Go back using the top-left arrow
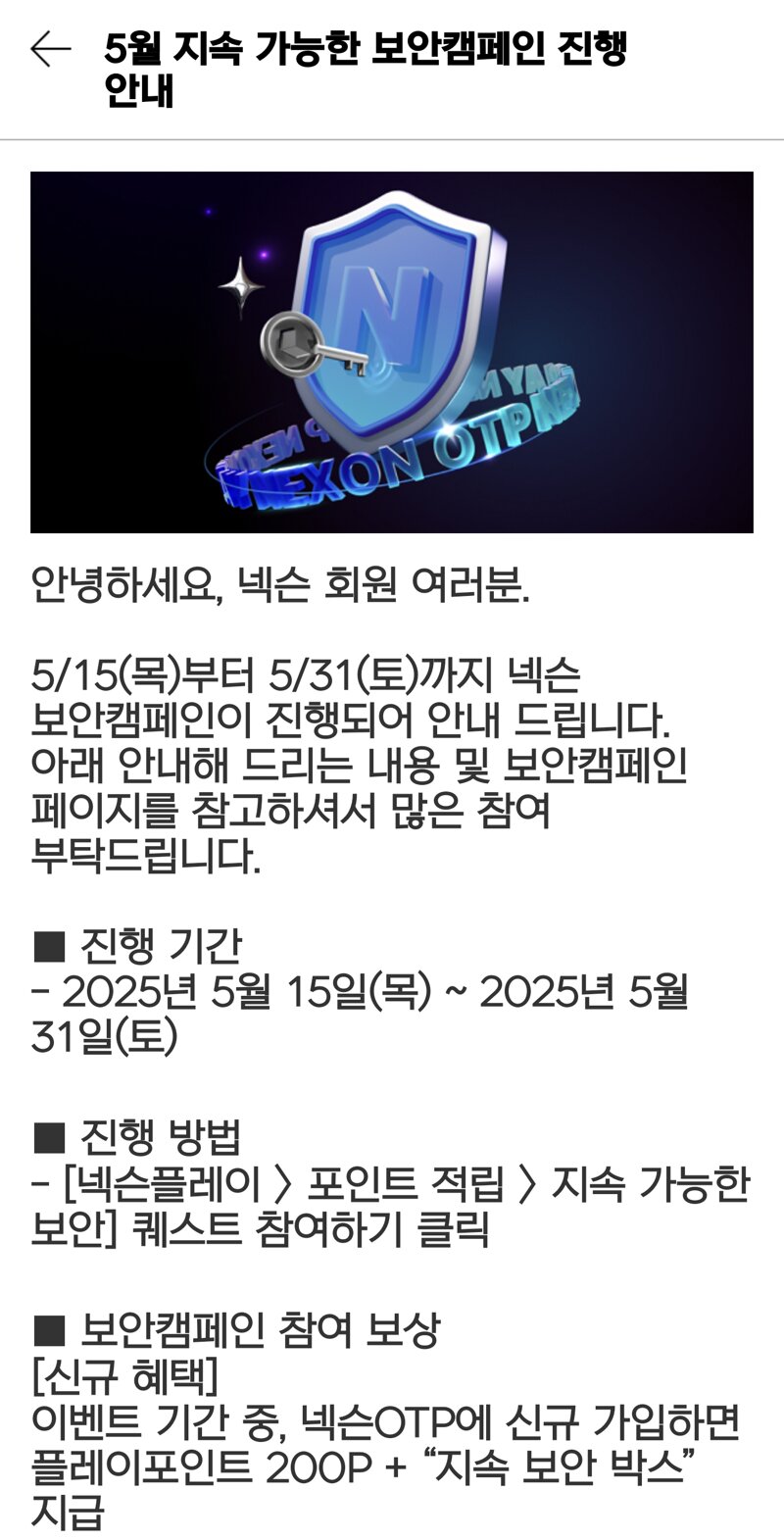 (51, 49)
